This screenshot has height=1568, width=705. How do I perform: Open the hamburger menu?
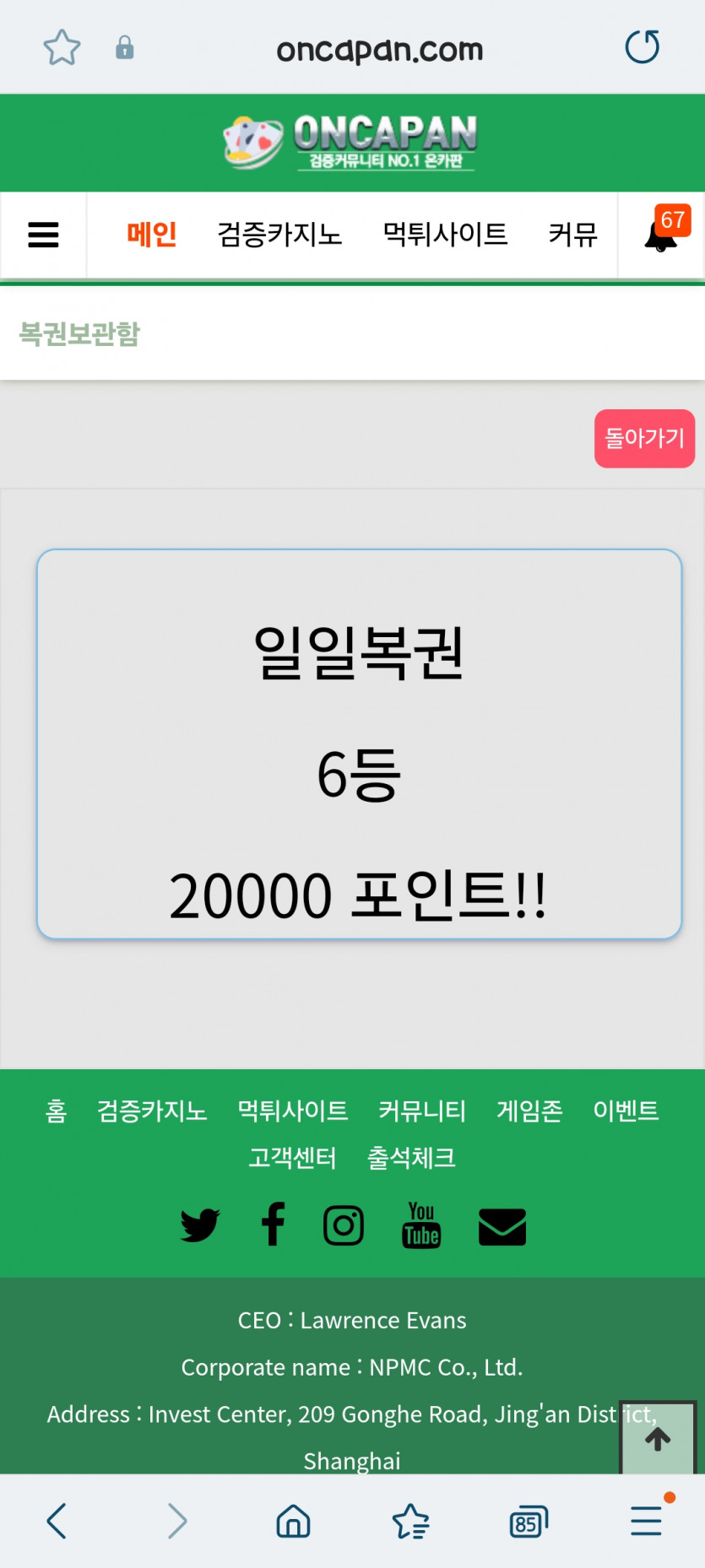tap(43, 235)
